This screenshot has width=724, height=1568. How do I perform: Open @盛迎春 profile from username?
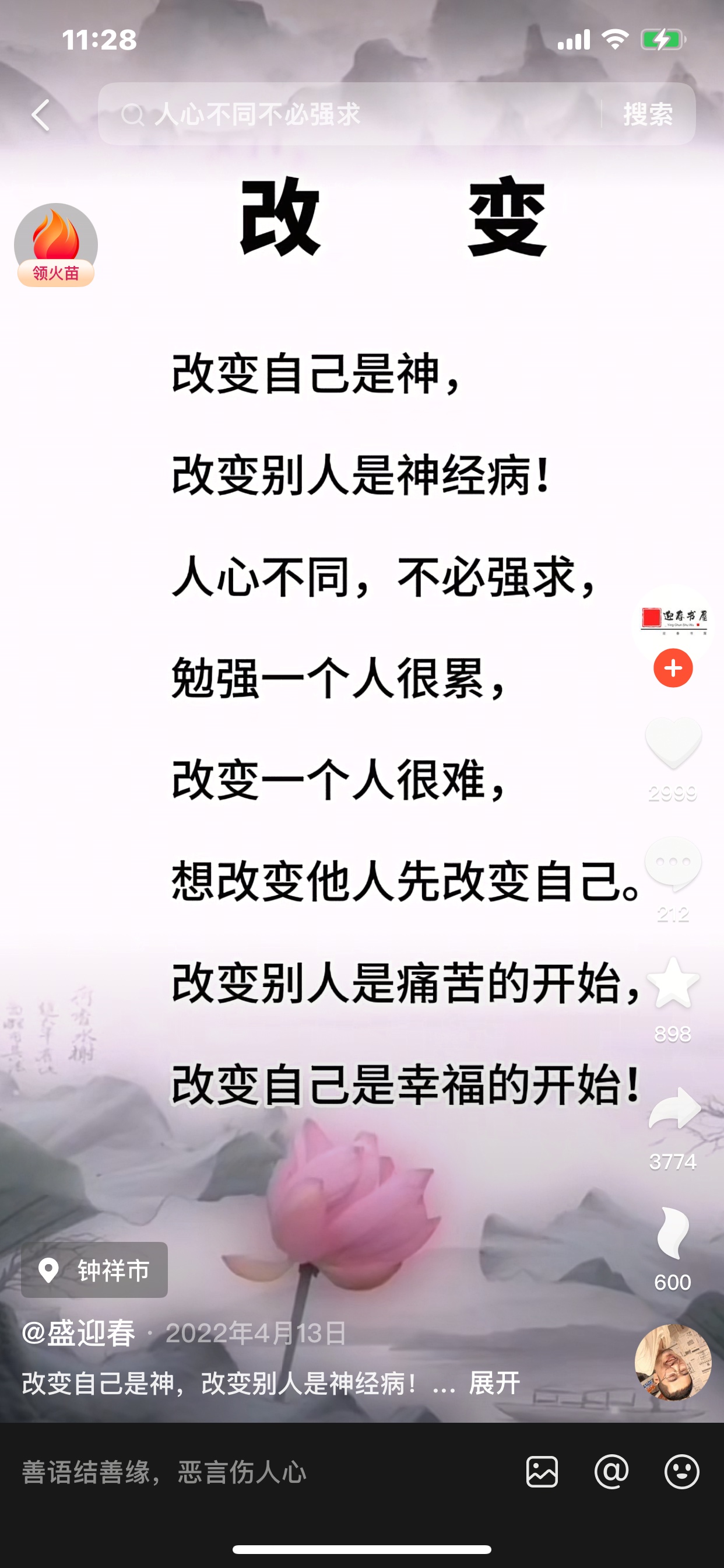coord(78,1333)
